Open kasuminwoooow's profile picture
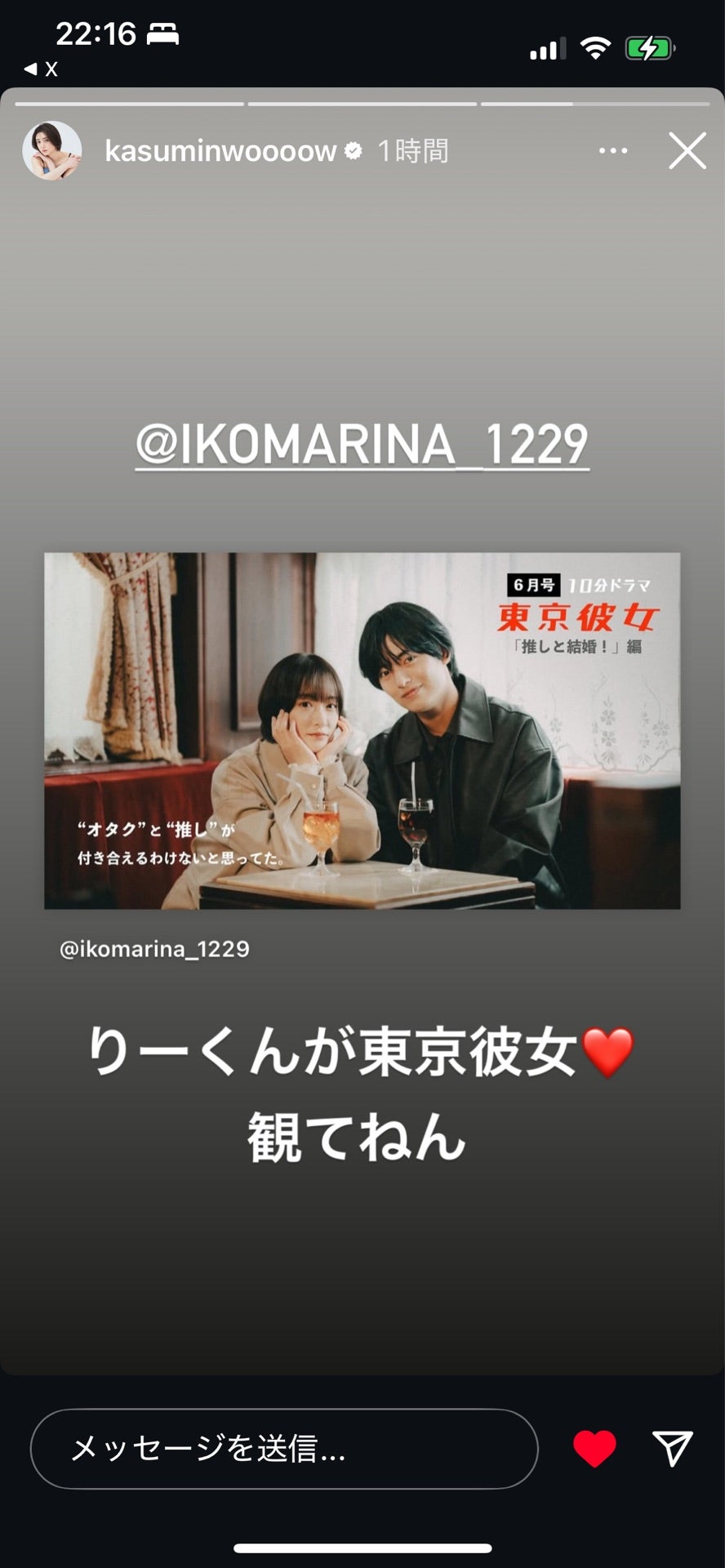The image size is (725, 1568). pyautogui.click(x=52, y=151)
